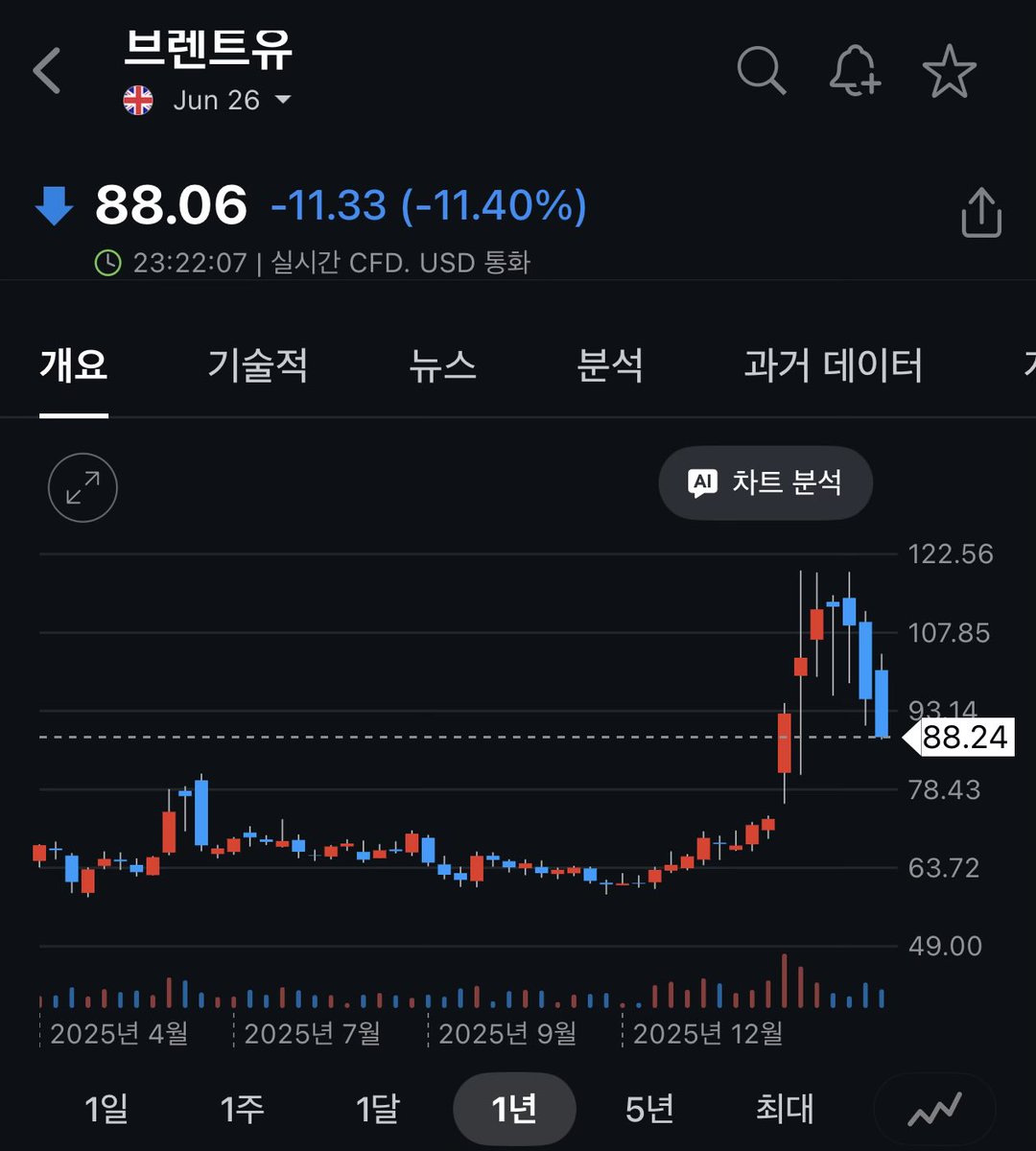Open the Jun 26 contract dropdown
The image size is (1036, 1151).
click(x=282, y=101)
